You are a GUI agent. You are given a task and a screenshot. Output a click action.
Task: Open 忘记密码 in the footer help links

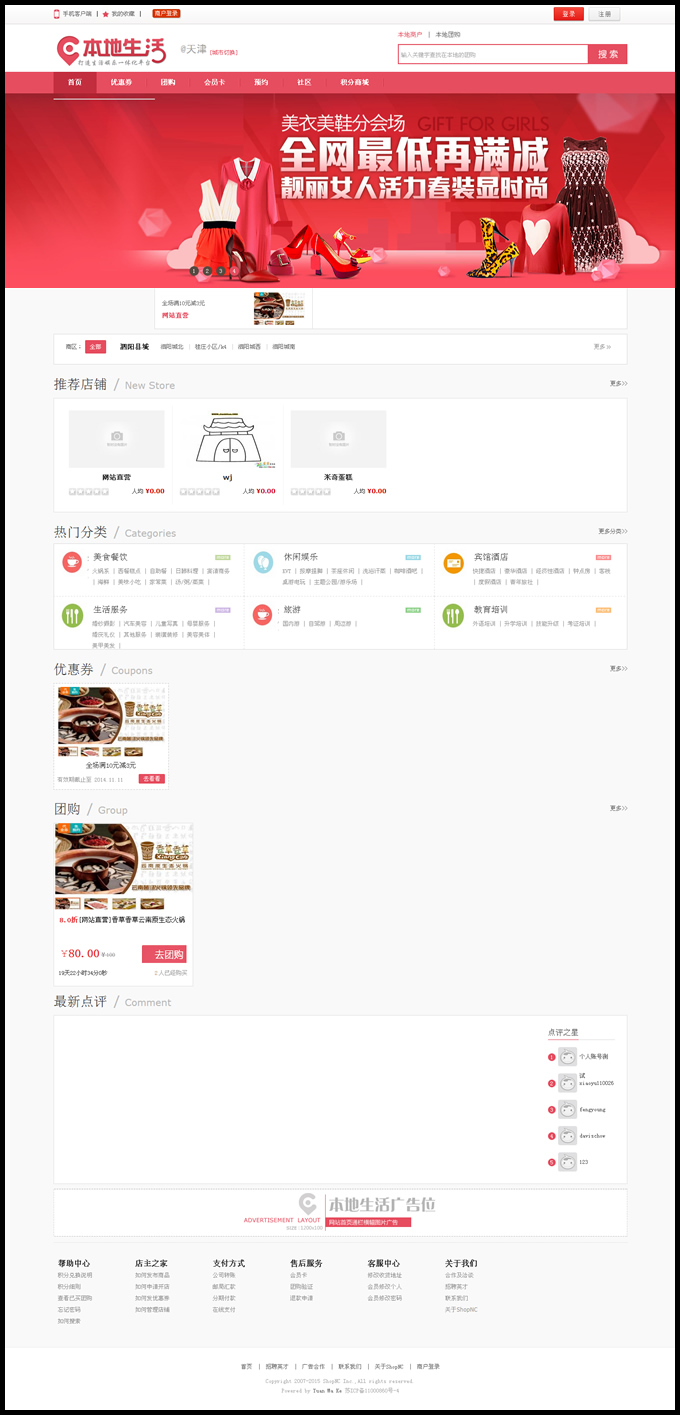(69, 1309)
